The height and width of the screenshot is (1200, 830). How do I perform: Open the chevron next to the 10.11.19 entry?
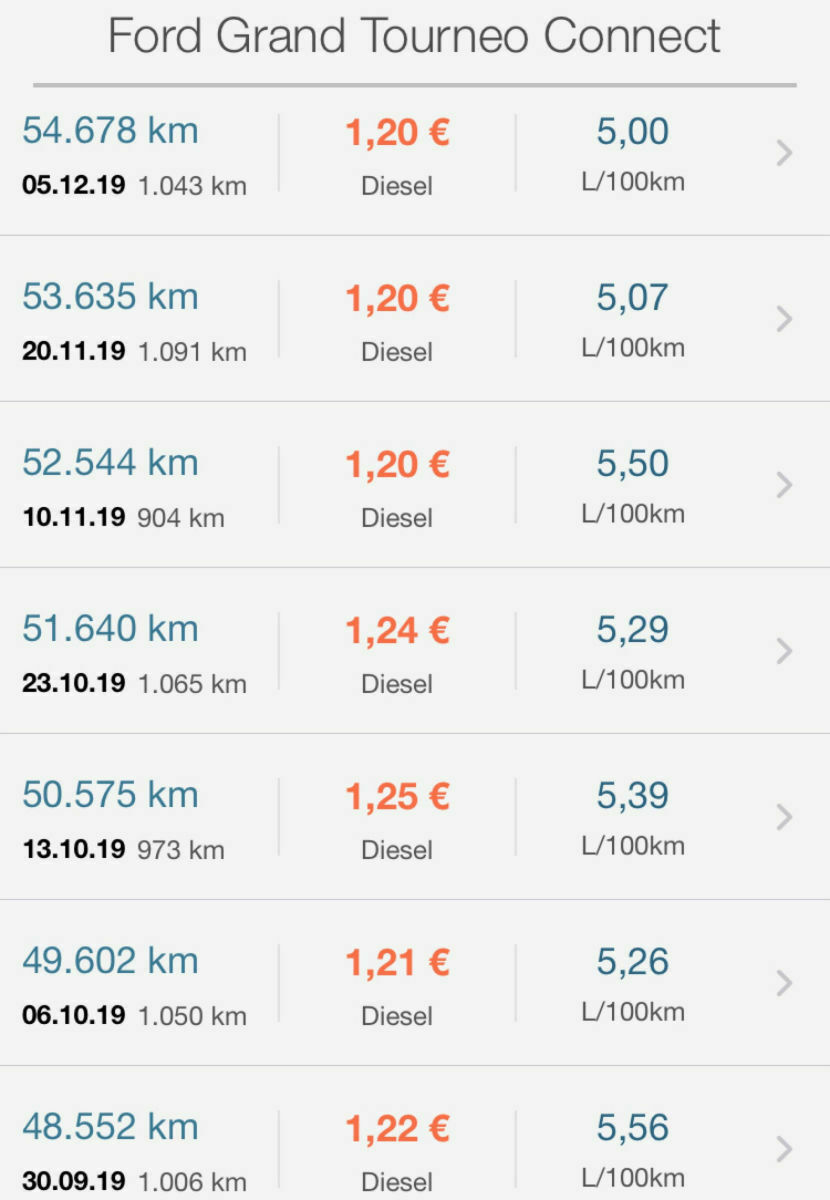(x=784, y=484)
